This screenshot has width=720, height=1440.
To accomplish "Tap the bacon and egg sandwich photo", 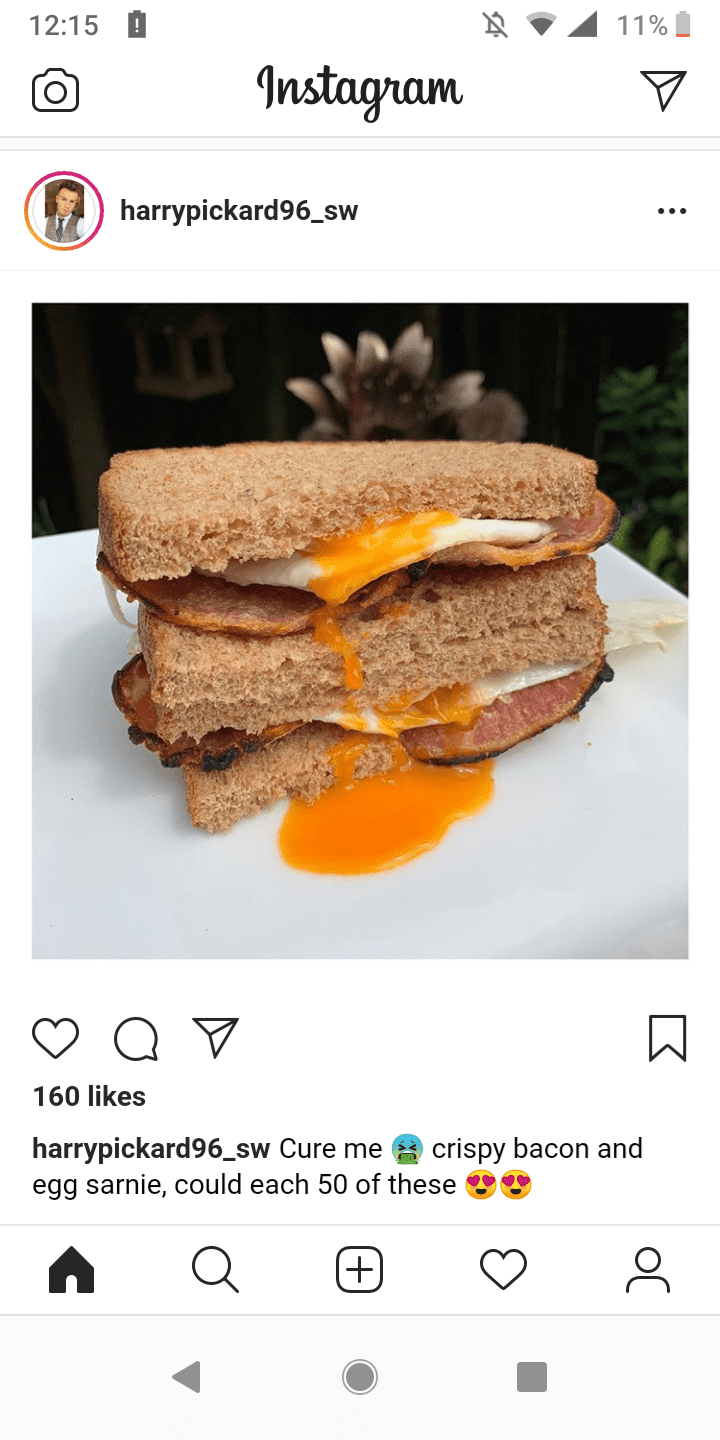I will (360, 631).
